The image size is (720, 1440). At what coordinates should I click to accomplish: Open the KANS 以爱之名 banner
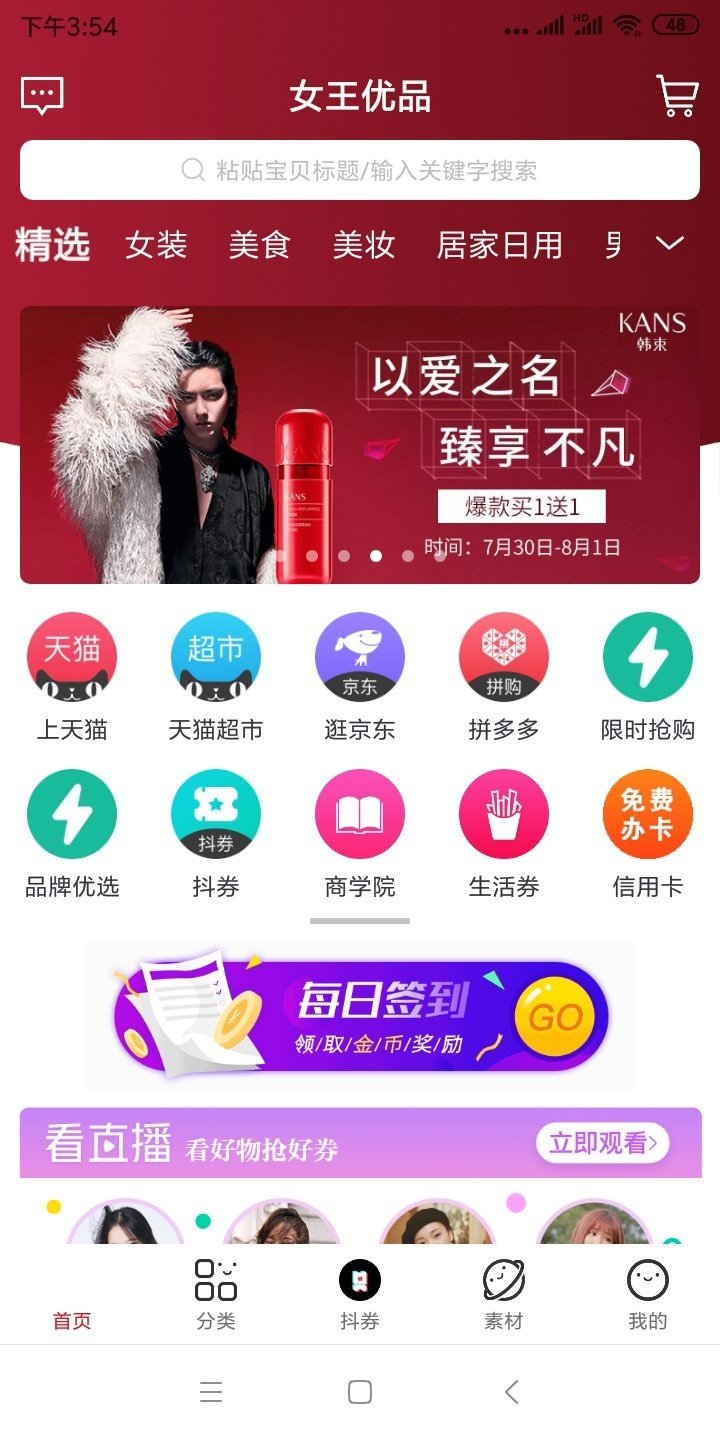click(360, 445)
